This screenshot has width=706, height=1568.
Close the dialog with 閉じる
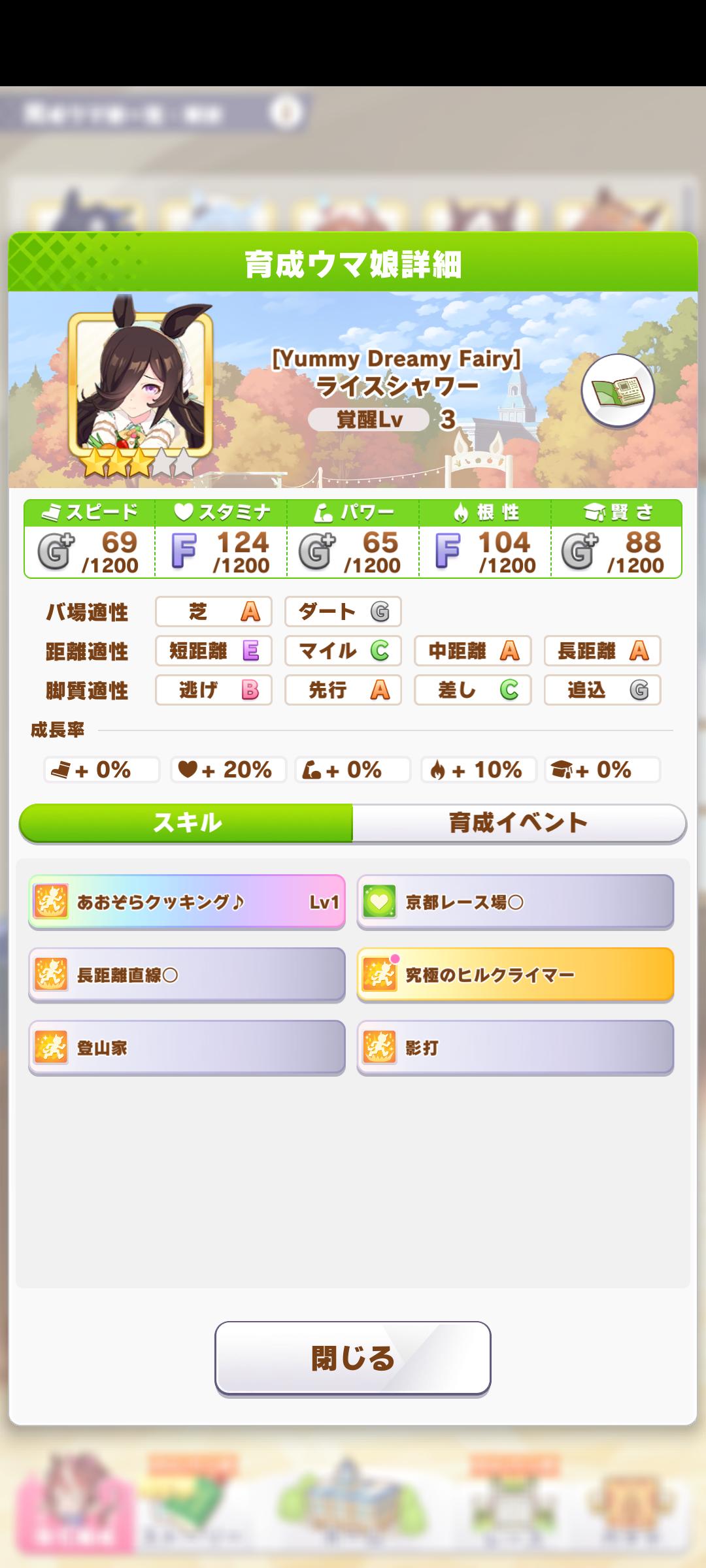coord(353,1358)
